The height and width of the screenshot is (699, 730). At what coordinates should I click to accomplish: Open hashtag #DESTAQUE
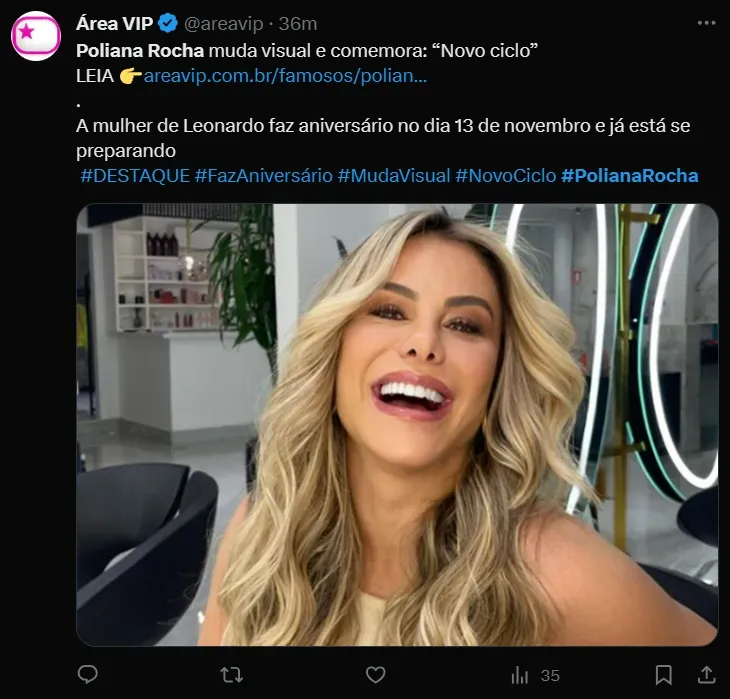[x=134, y=176]
